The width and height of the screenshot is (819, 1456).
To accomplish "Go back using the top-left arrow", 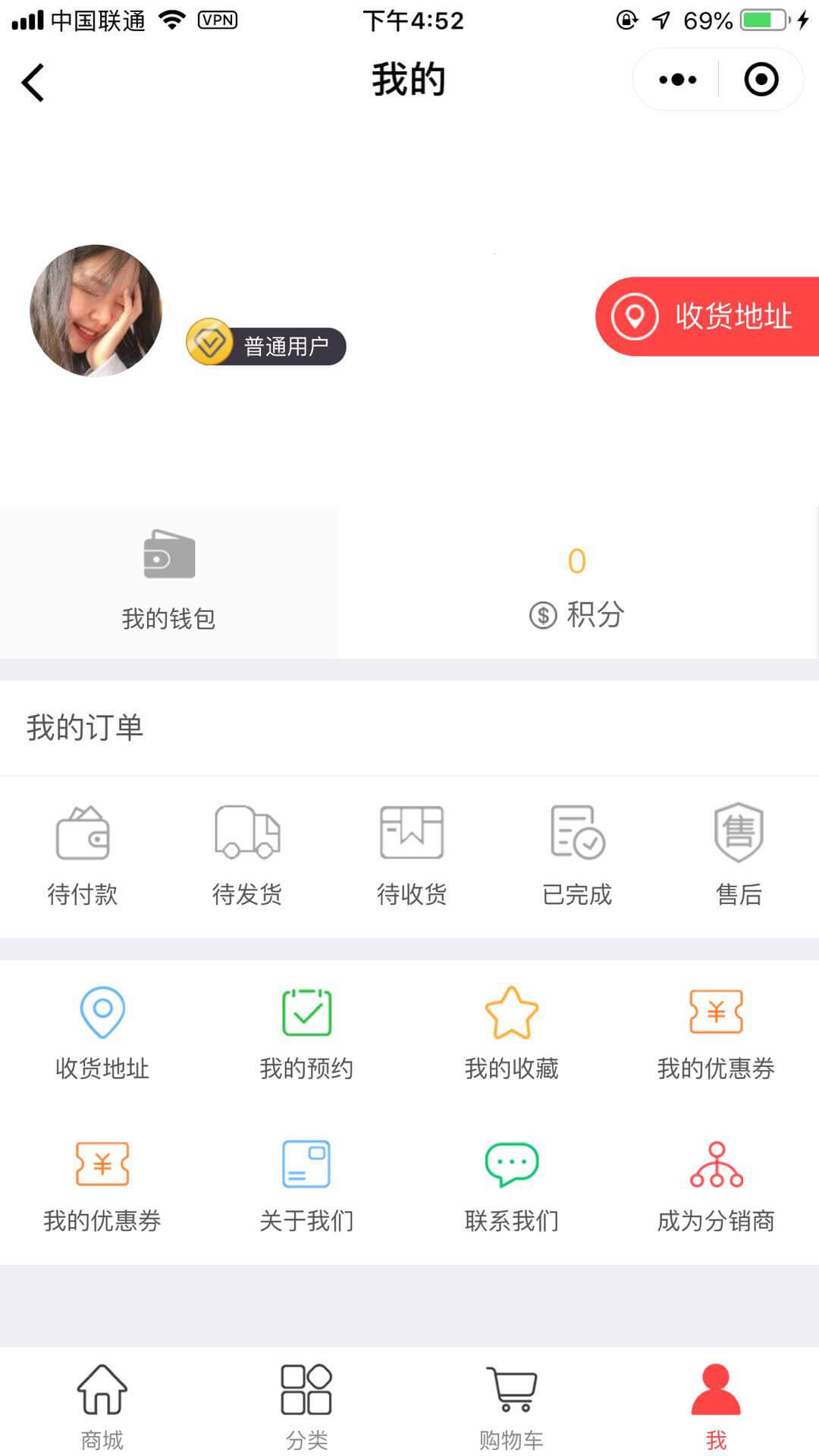I will point(33,82).
